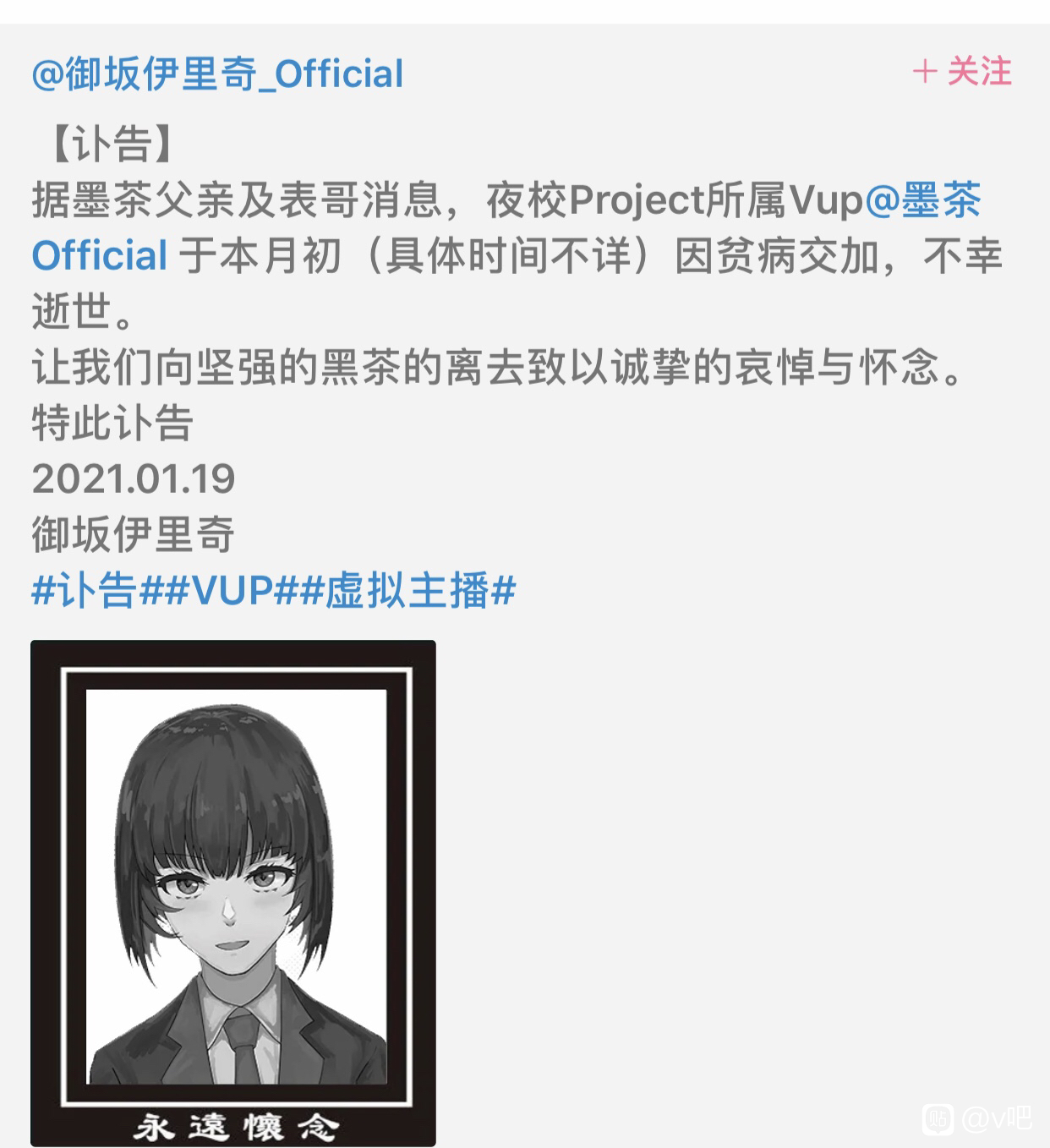Open the @御坂伊里奇_Official profile
This screenshot has width=1050, height=1148.
[x=217, y=74]
